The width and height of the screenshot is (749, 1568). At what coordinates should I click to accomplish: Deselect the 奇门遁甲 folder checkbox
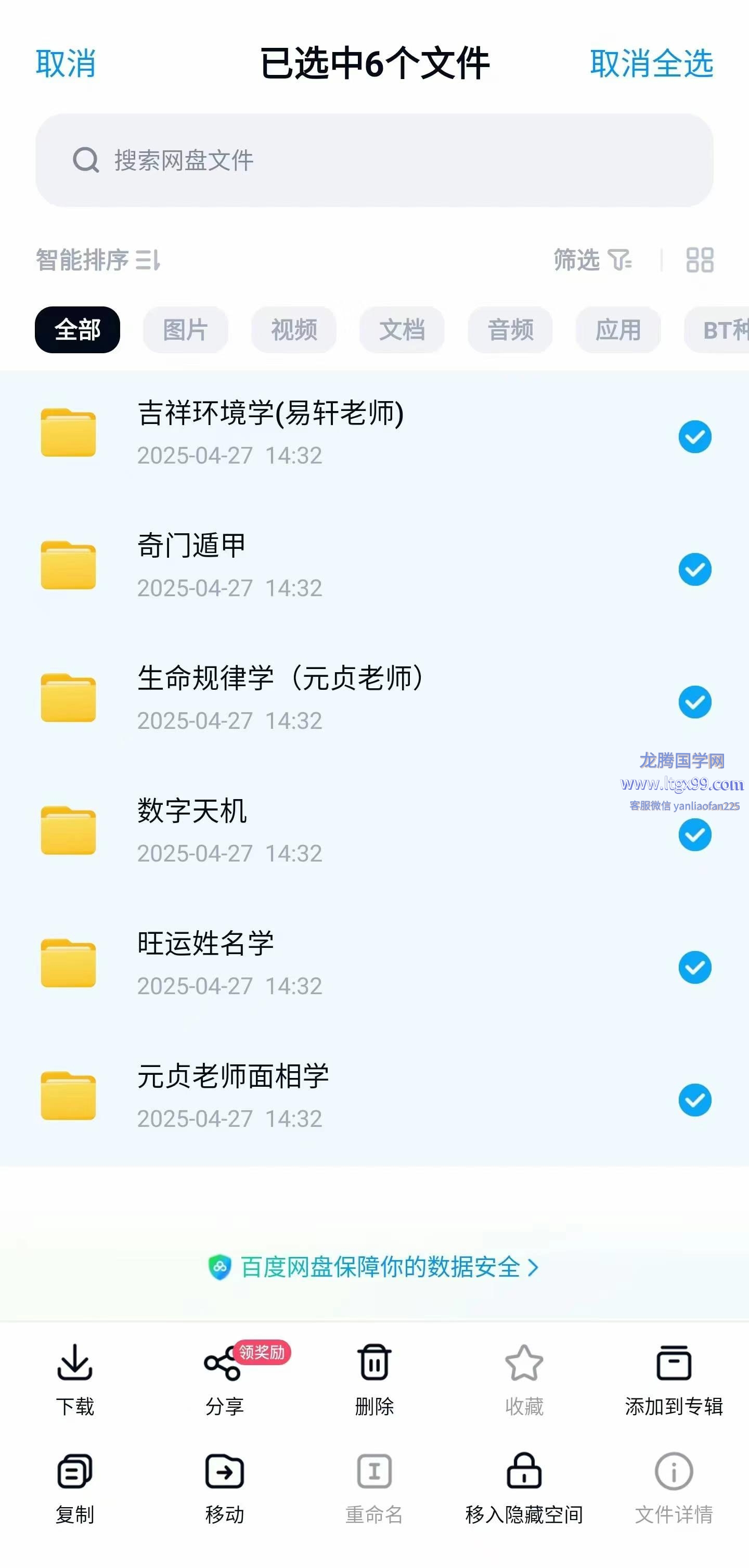pyautogui.click(x=695, y=569)
